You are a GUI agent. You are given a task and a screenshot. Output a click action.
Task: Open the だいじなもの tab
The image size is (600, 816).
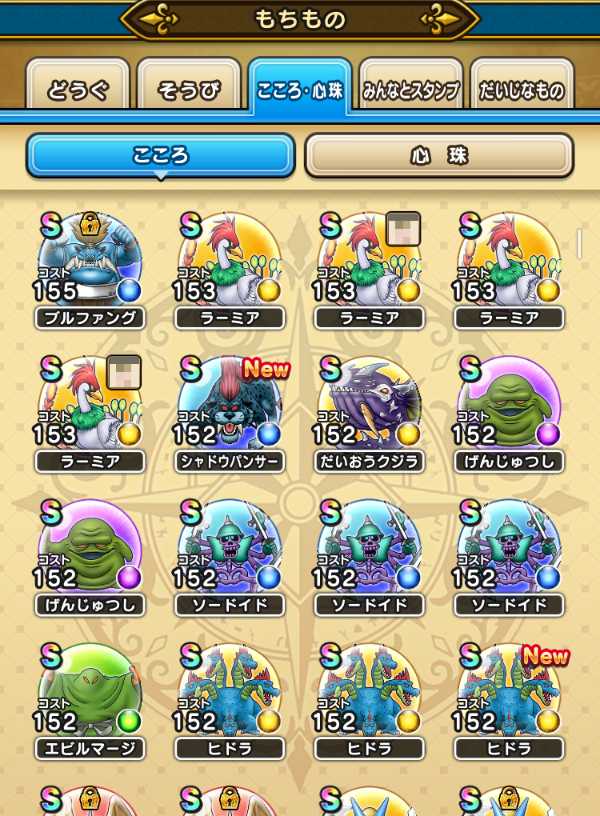pyautogui.click(x=522, y=90)
